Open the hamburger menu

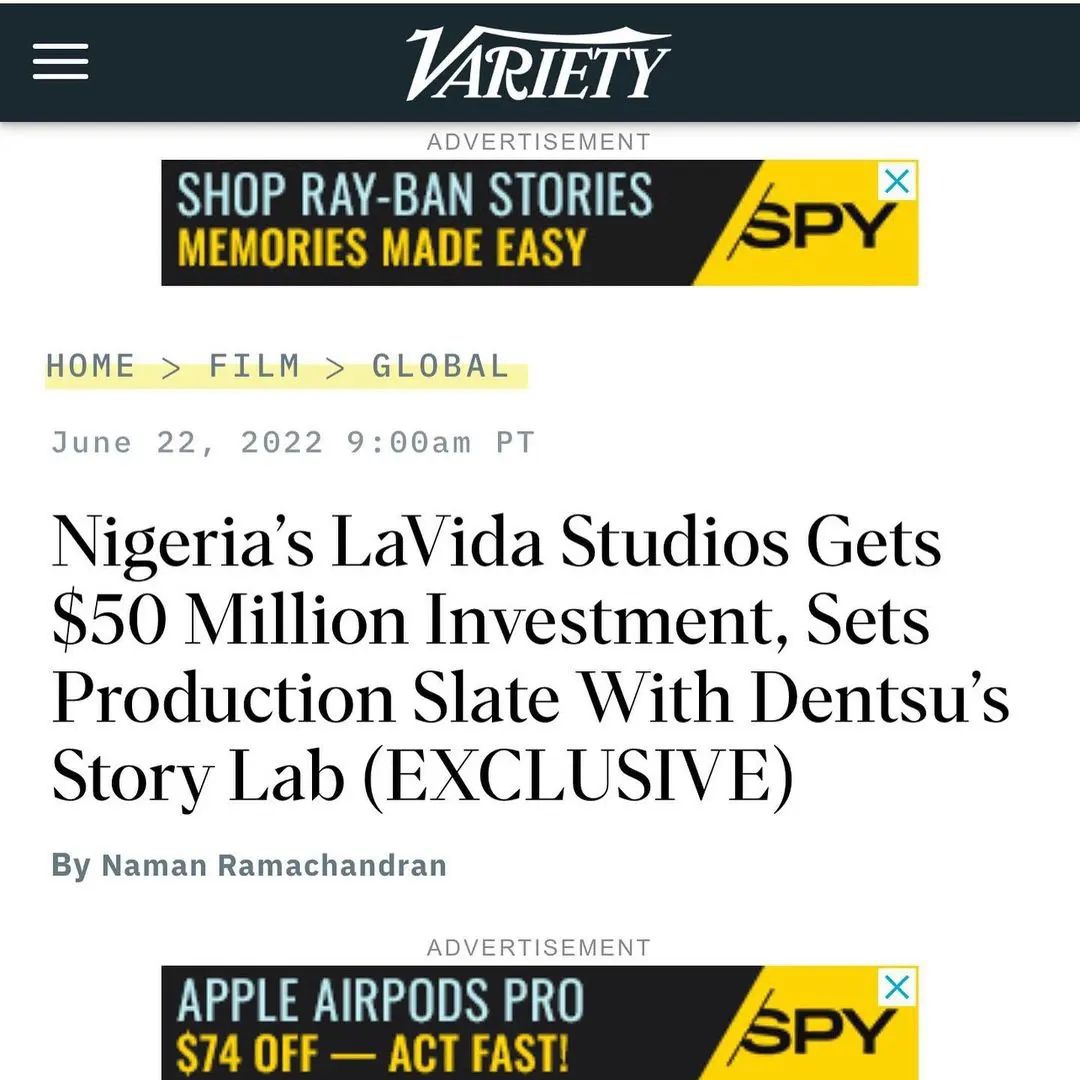[x=61, y=62]
